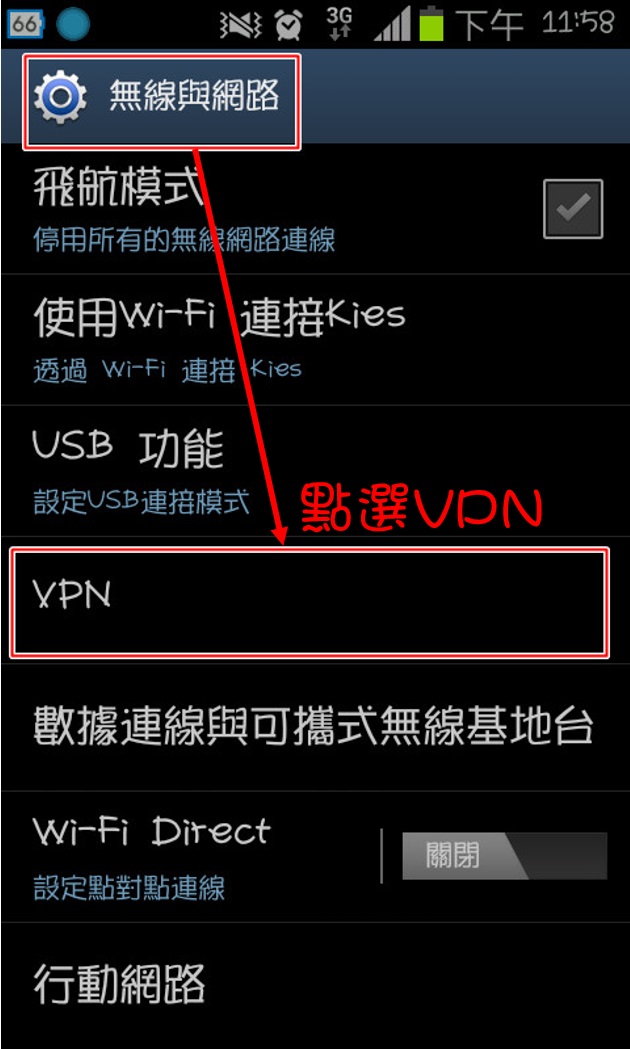Open 行動網路 mobile networks settings
This screenshot has height=1049, width=630.
pos(120,984)
